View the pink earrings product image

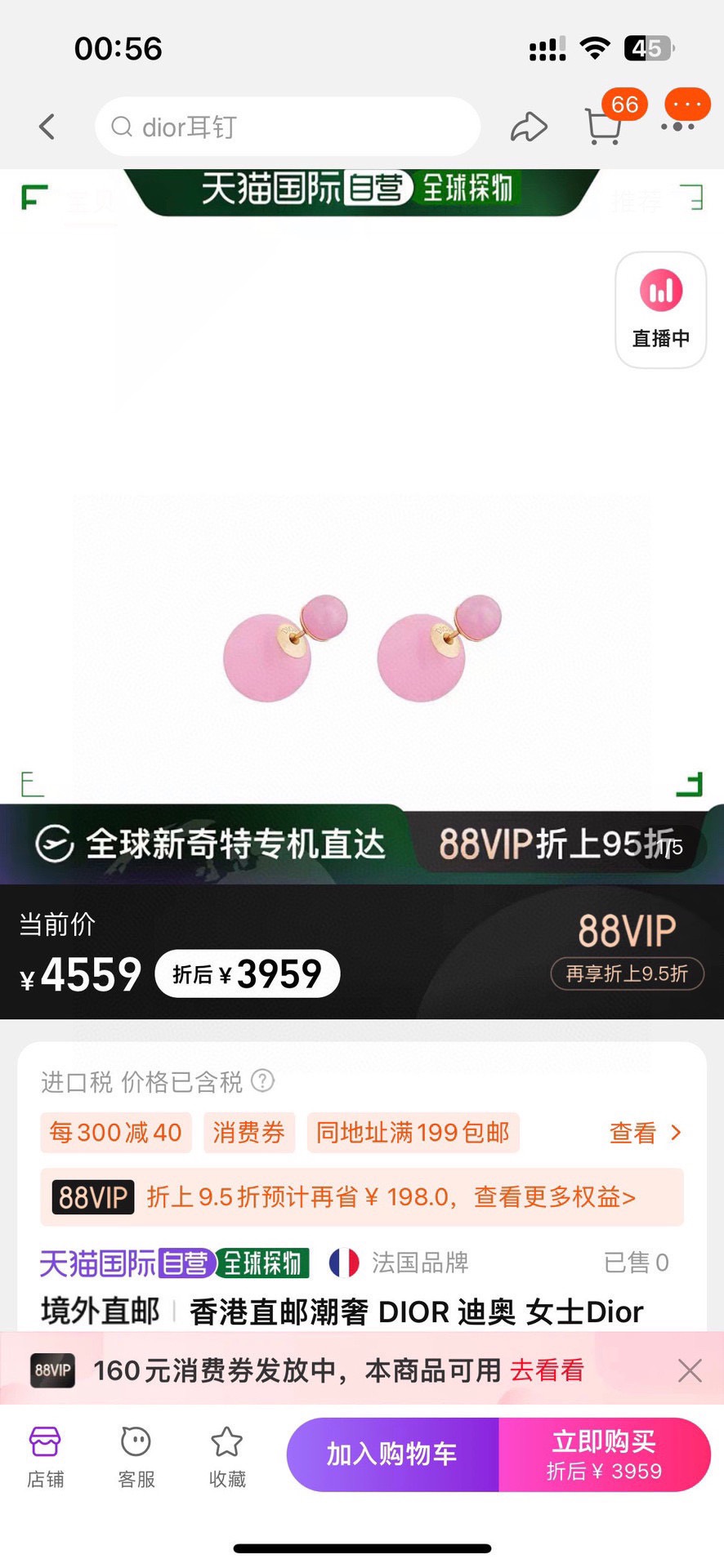[x=362, y=648]
